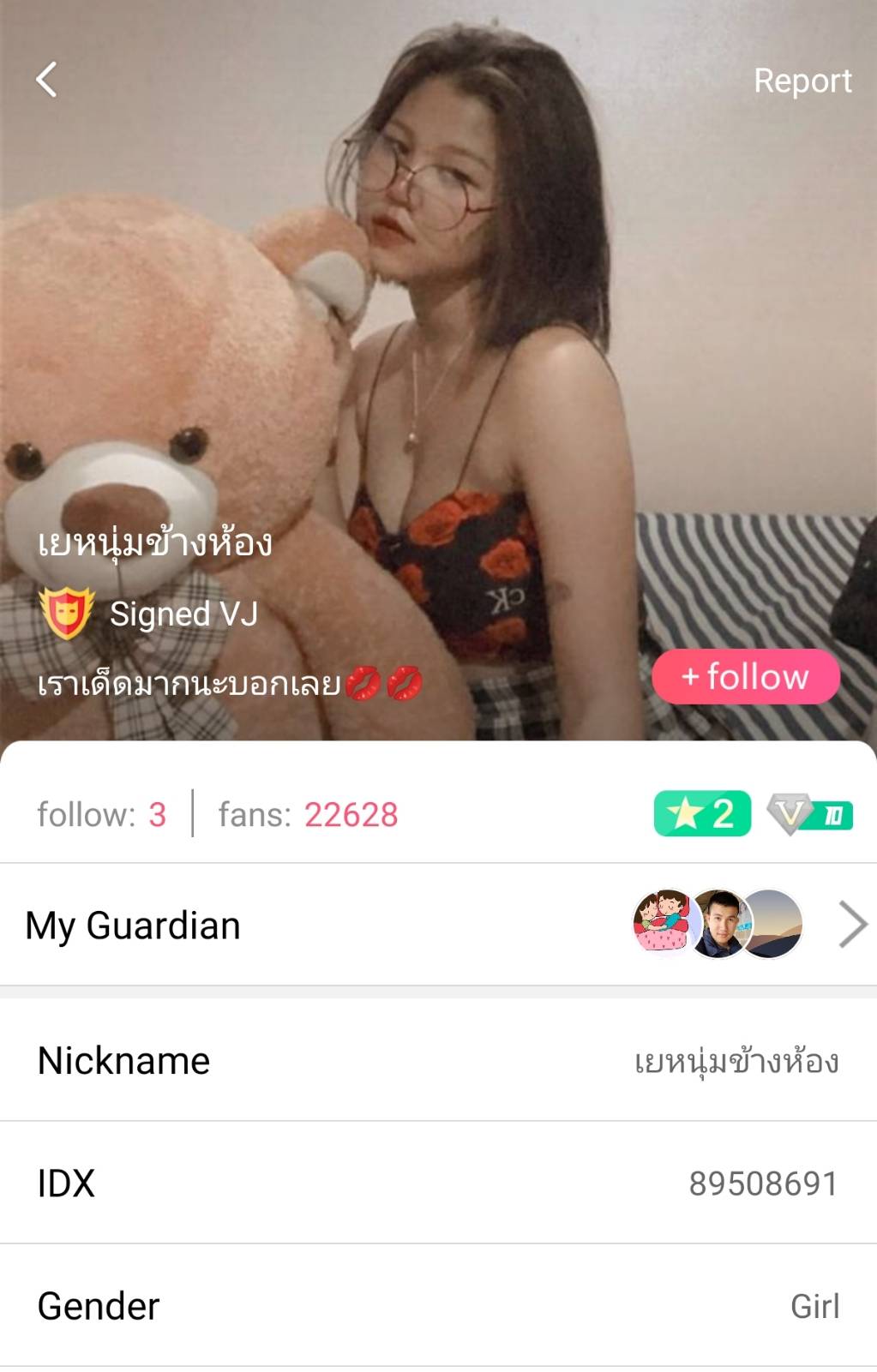Follow this user

click(745, 677)
